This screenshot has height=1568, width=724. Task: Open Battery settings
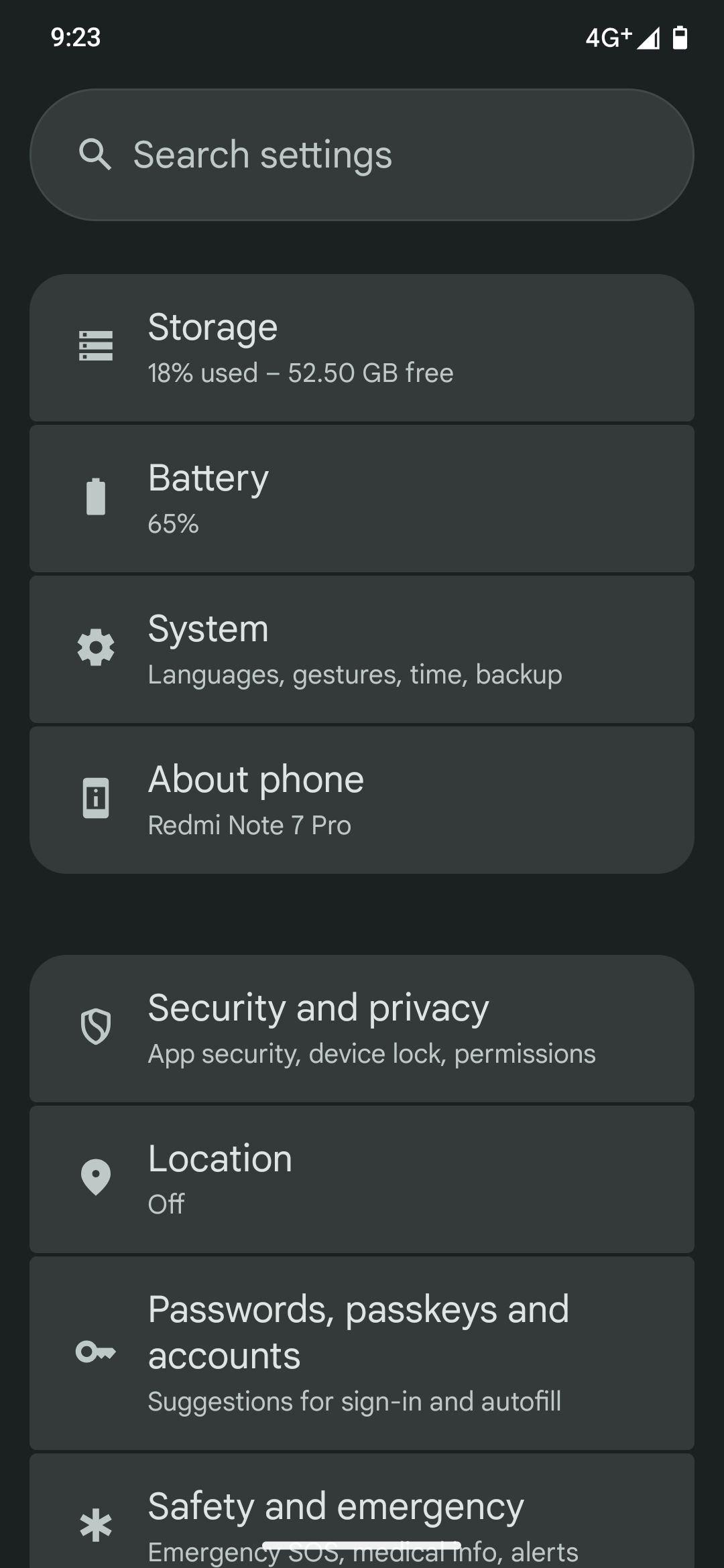[362, 499]
